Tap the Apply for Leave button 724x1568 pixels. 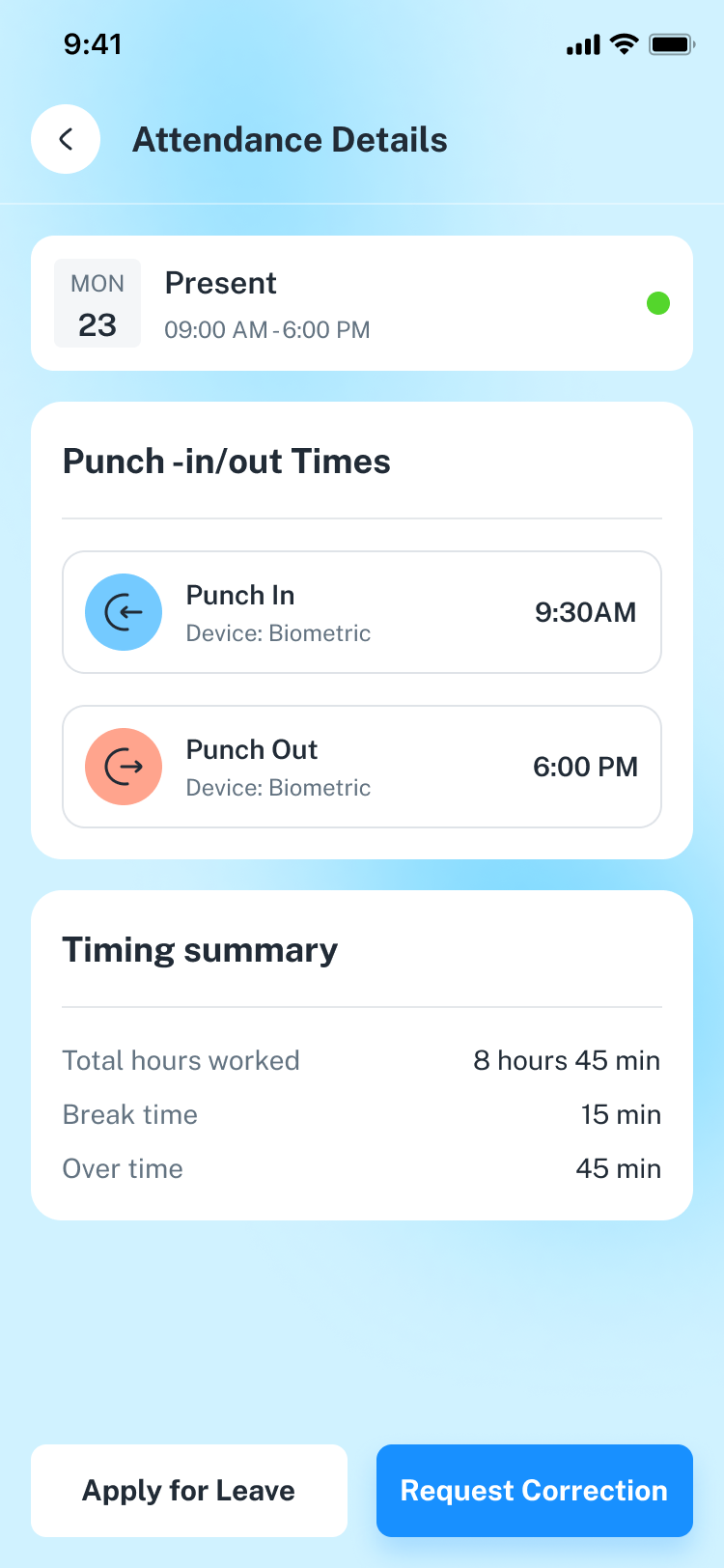[x=189, y=1490]
